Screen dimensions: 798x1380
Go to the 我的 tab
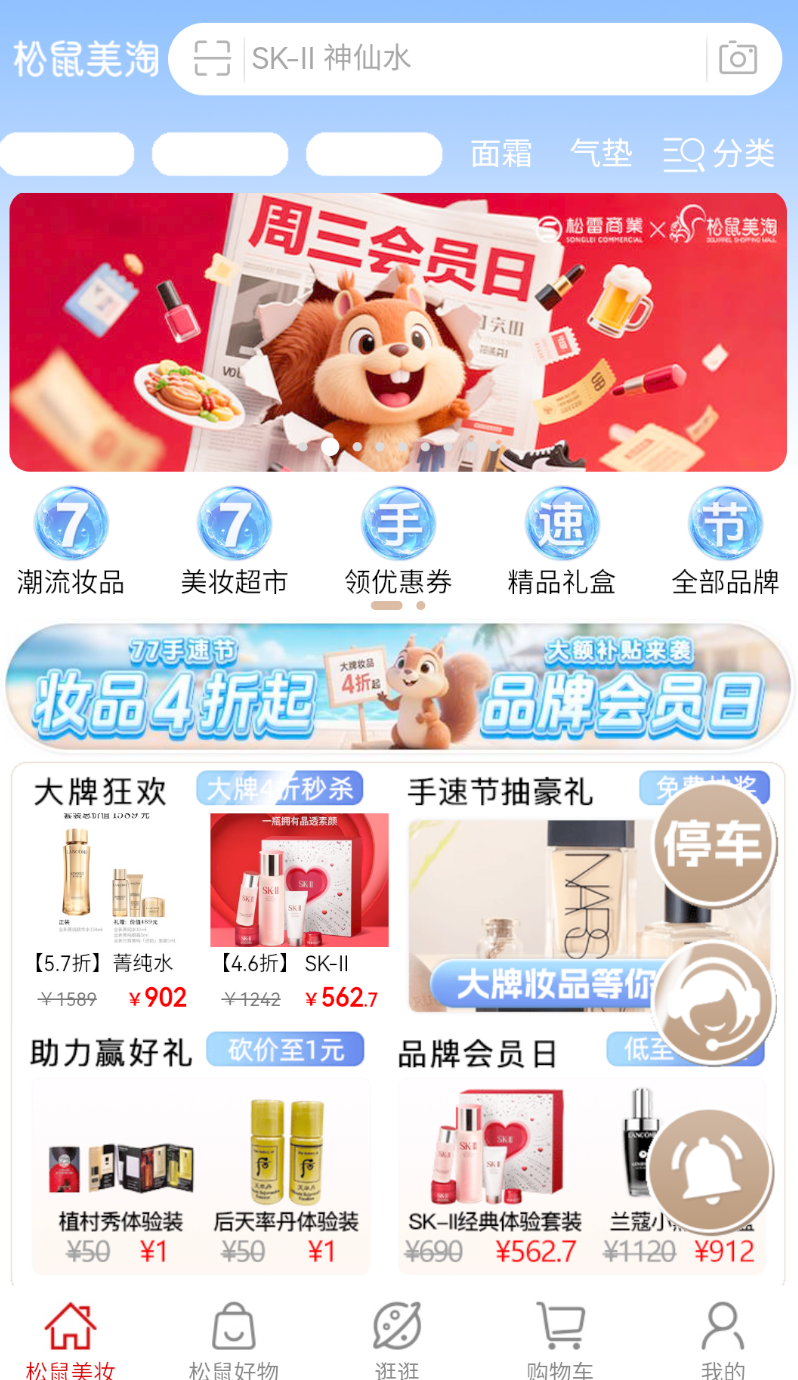point(723,1340)
